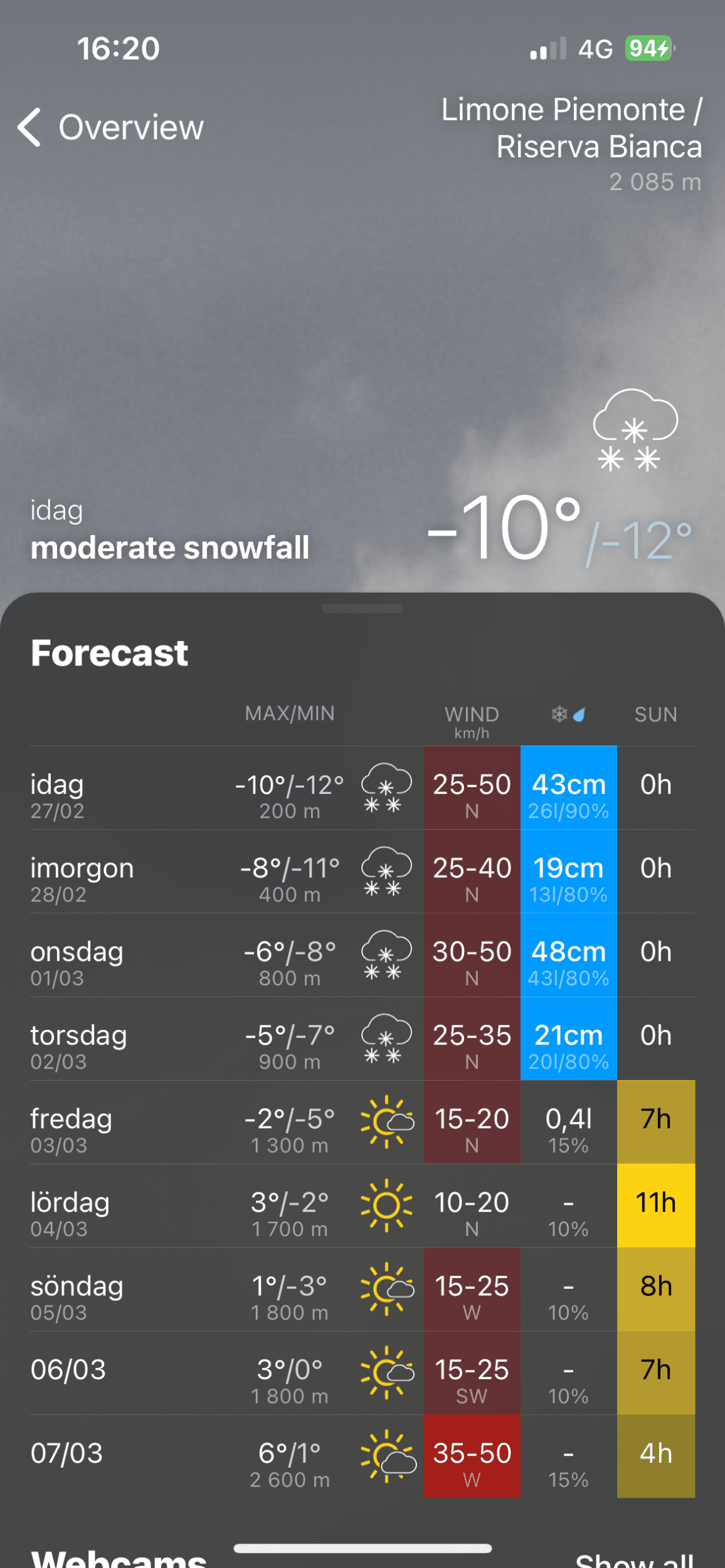
Task: Open the fredag 03/03 forecast row
Action: pyautogui.click(x=362, y=1122)
